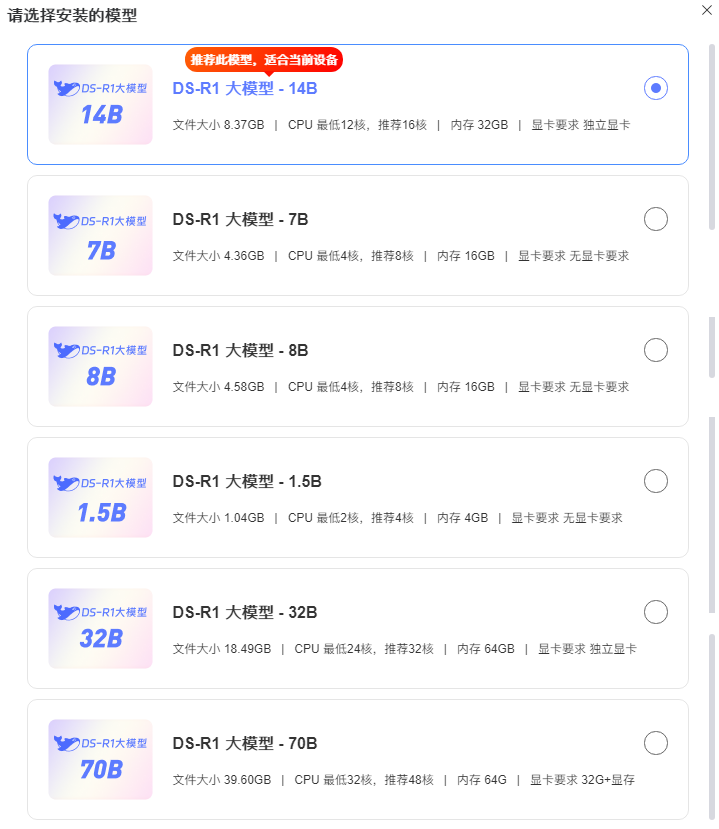Select the DS-R1 70B radio button
The width and height of the screenshot is (719, 829).
pyautogui.click(x=656, y=743)
